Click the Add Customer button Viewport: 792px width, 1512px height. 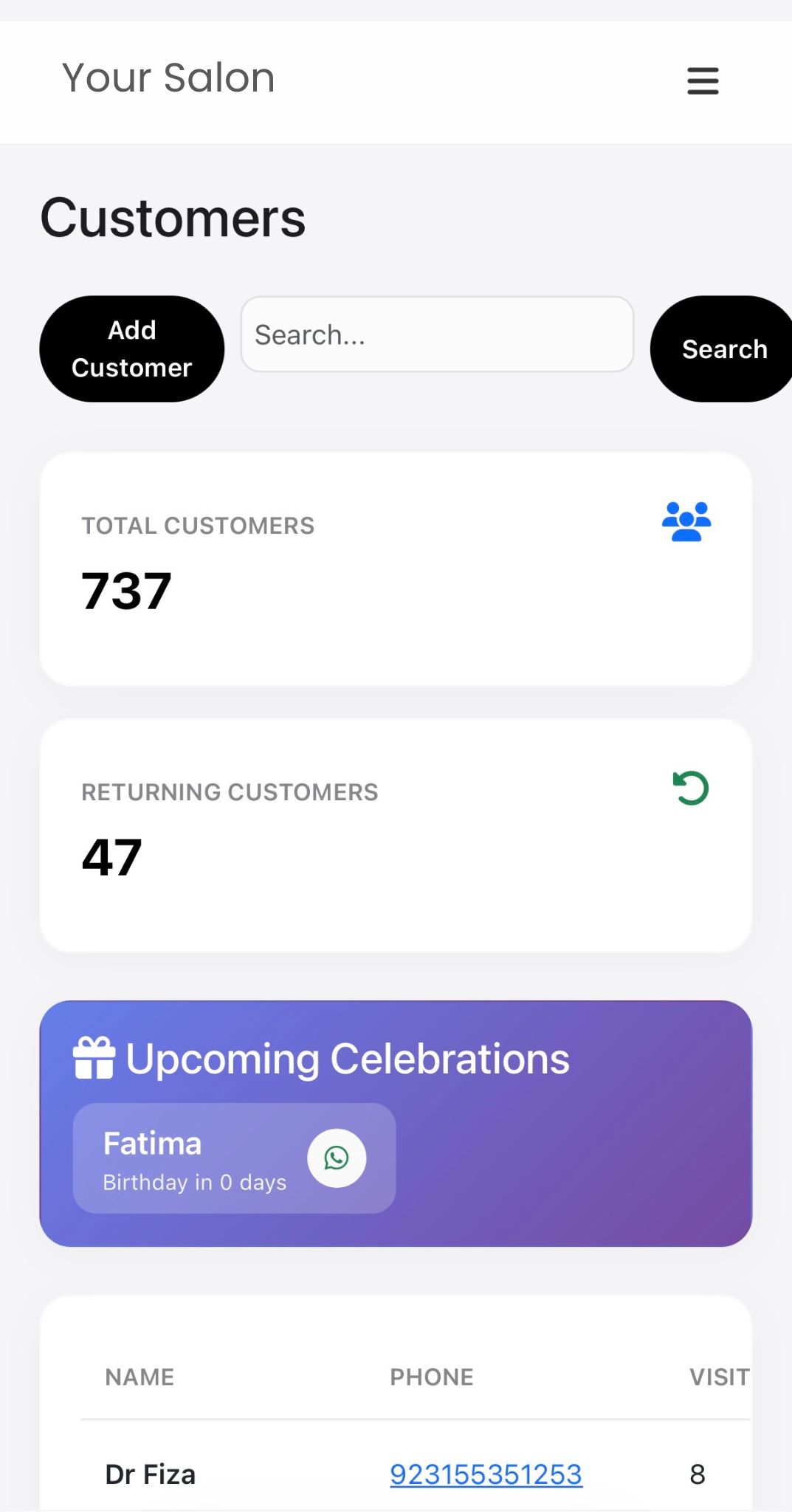(132, 348)
